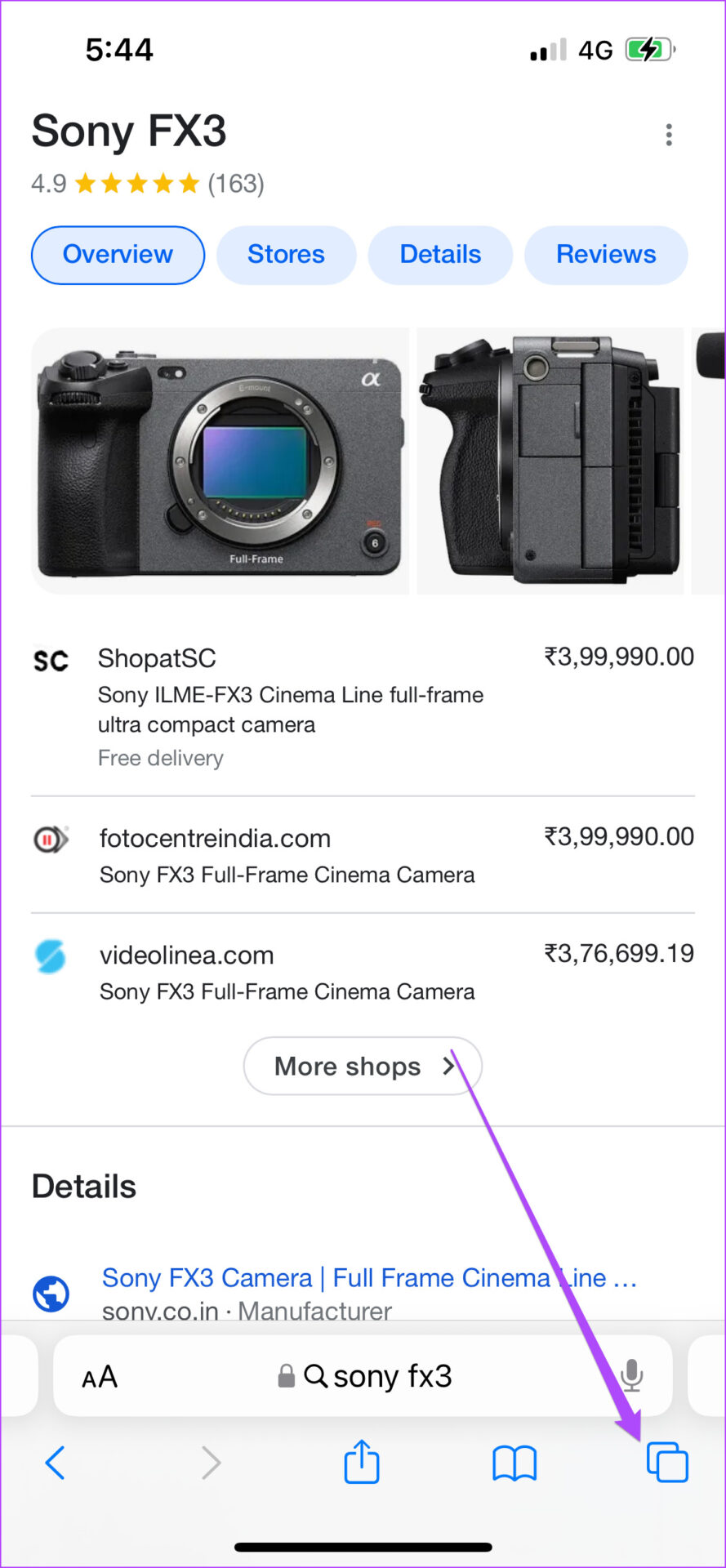Switch to the Stores tab
The height and width of the screenshot is (1568, 726).
coord(286,255)
